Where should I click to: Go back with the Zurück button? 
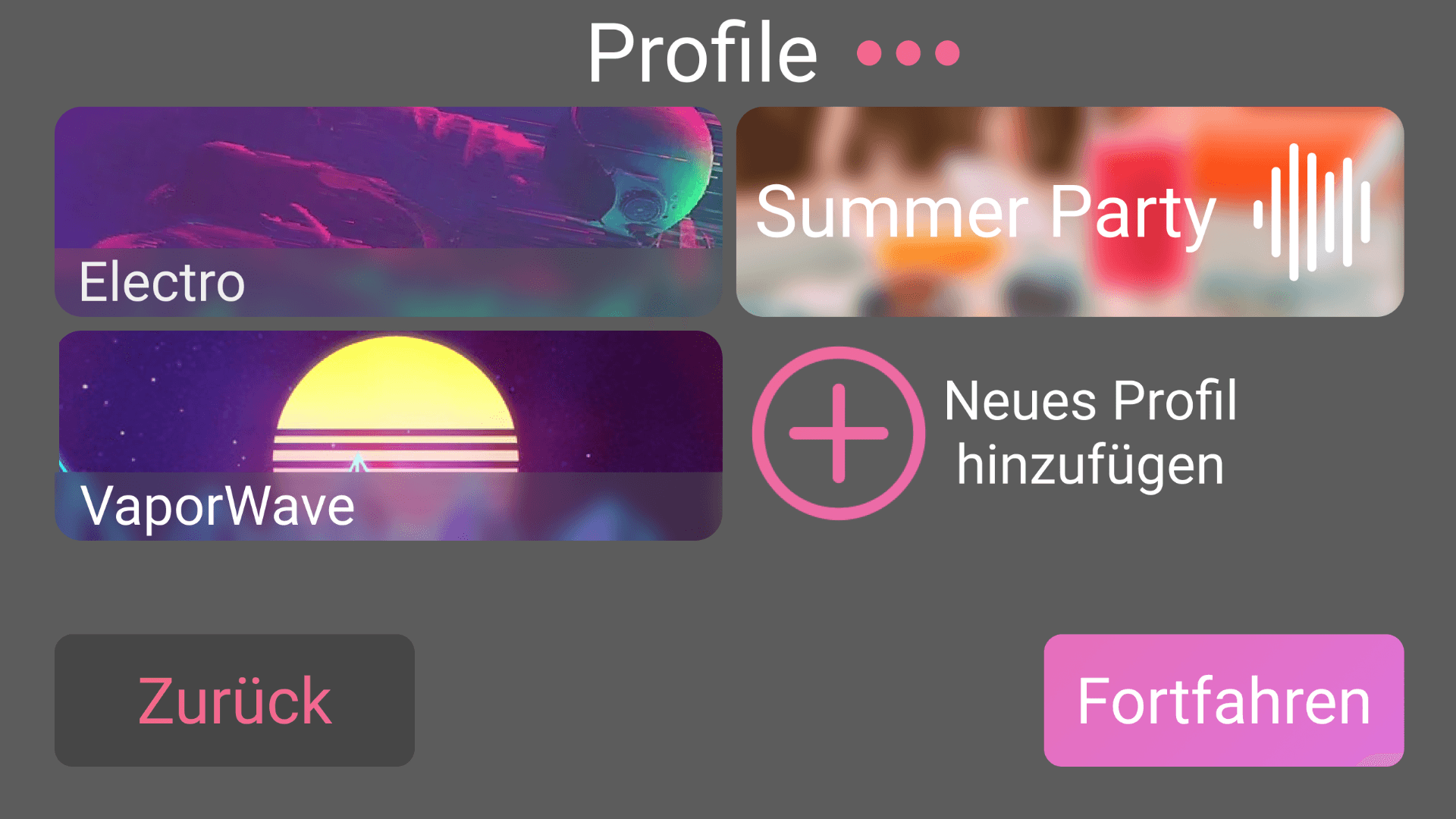coord(234,700)
